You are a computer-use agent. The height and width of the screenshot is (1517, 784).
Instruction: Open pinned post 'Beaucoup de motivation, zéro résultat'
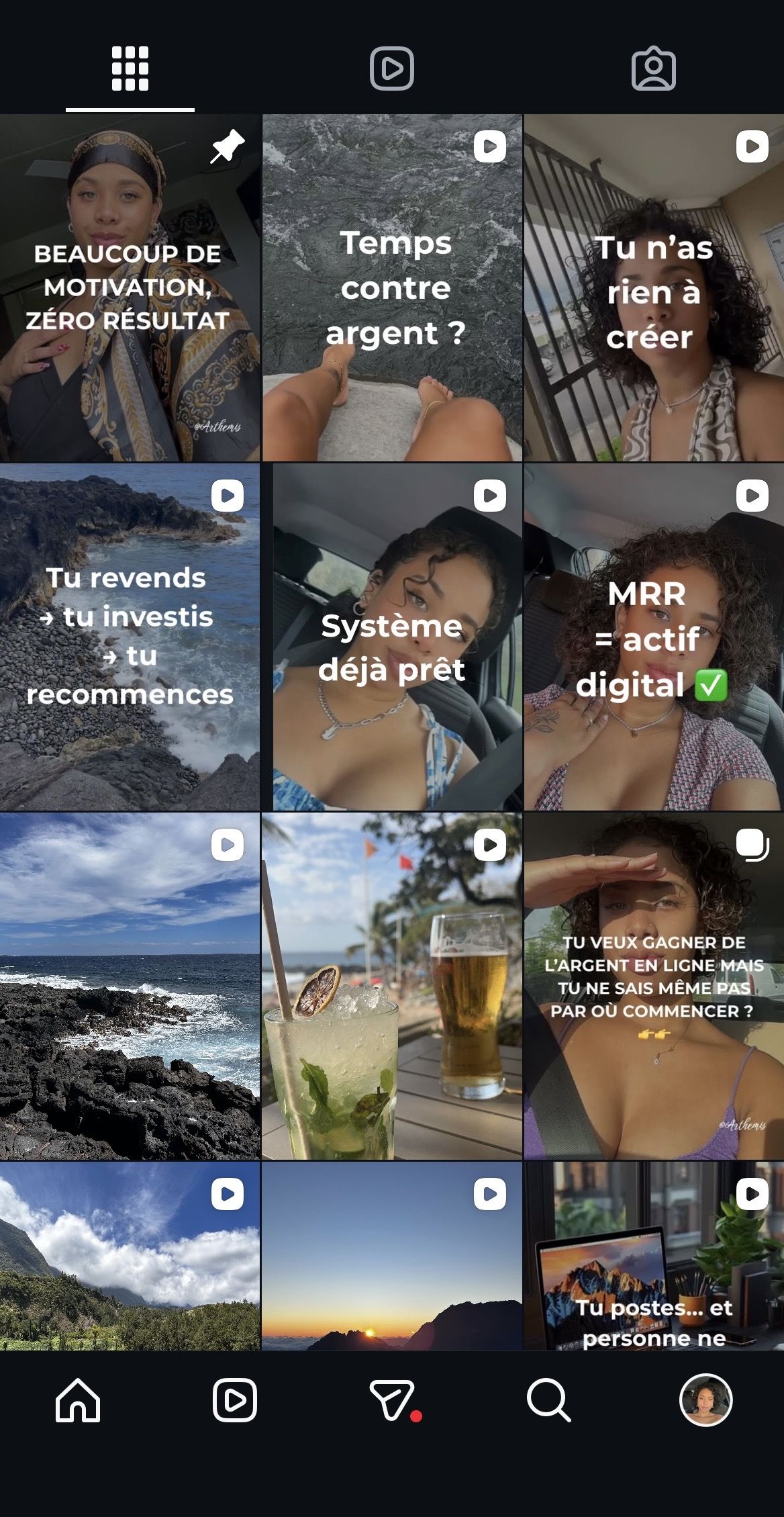pyautogui.click(x=130, y=287)
